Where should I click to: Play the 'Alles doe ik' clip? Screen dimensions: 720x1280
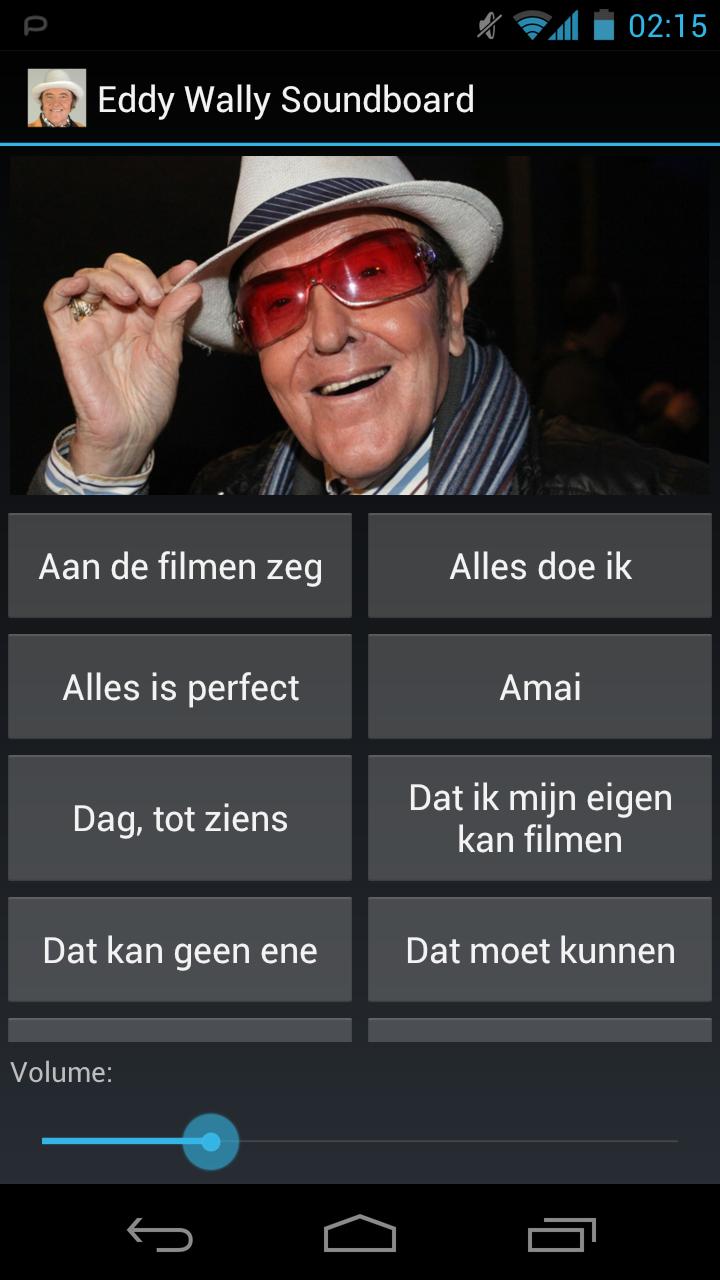point(540,566)
